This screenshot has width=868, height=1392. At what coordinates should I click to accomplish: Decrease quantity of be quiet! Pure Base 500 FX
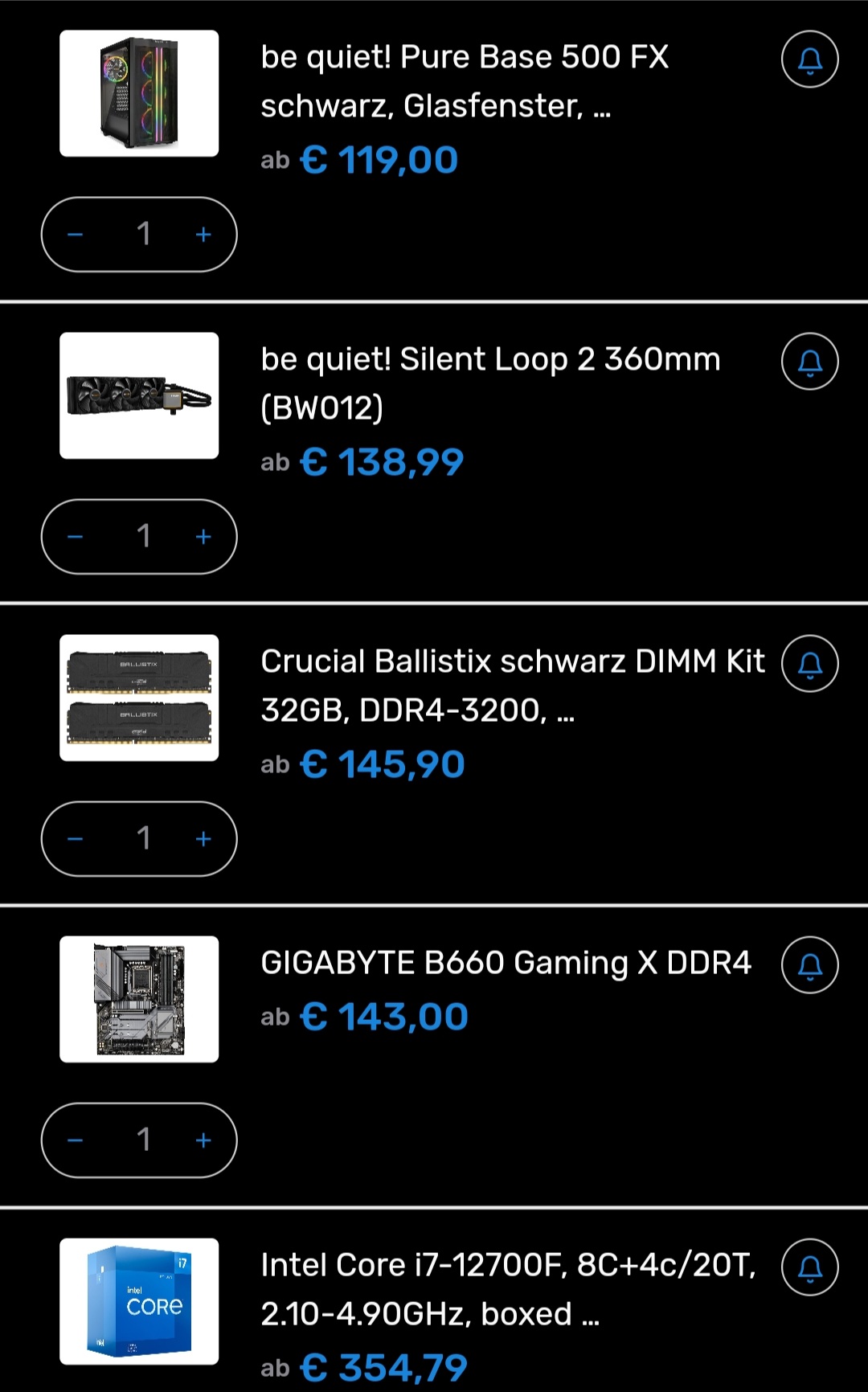76,235
